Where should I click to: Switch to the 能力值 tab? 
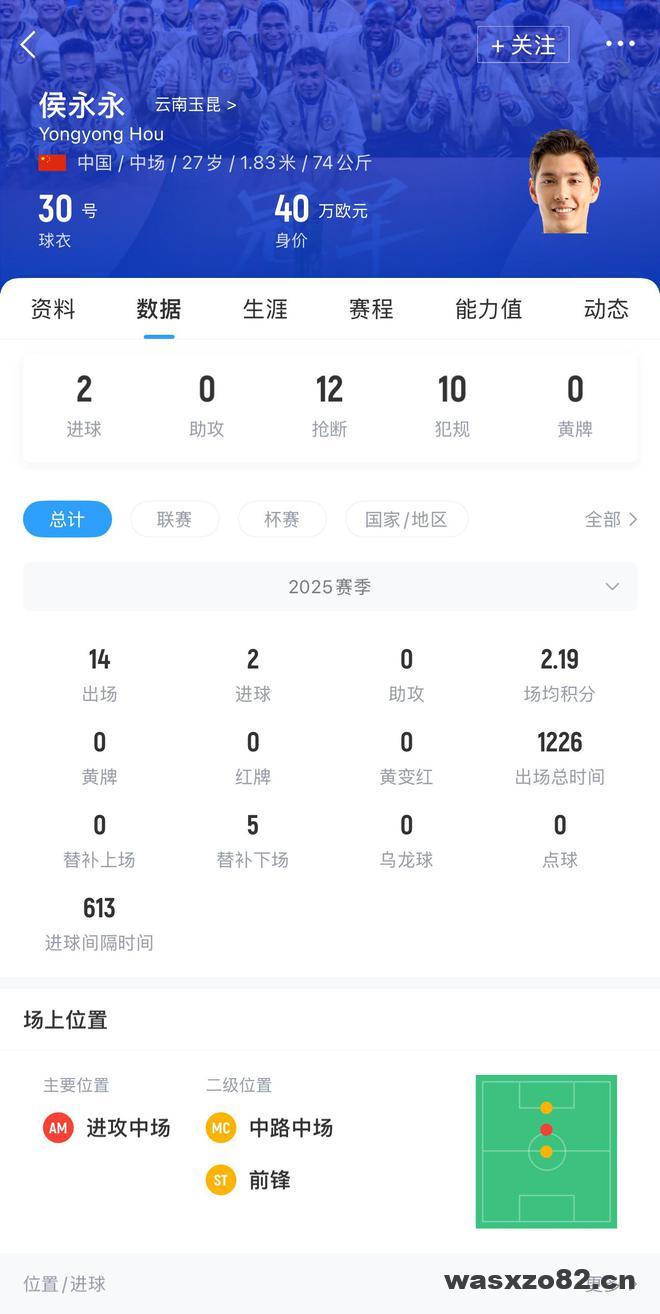pyautogui.click(x=488, y=309)
